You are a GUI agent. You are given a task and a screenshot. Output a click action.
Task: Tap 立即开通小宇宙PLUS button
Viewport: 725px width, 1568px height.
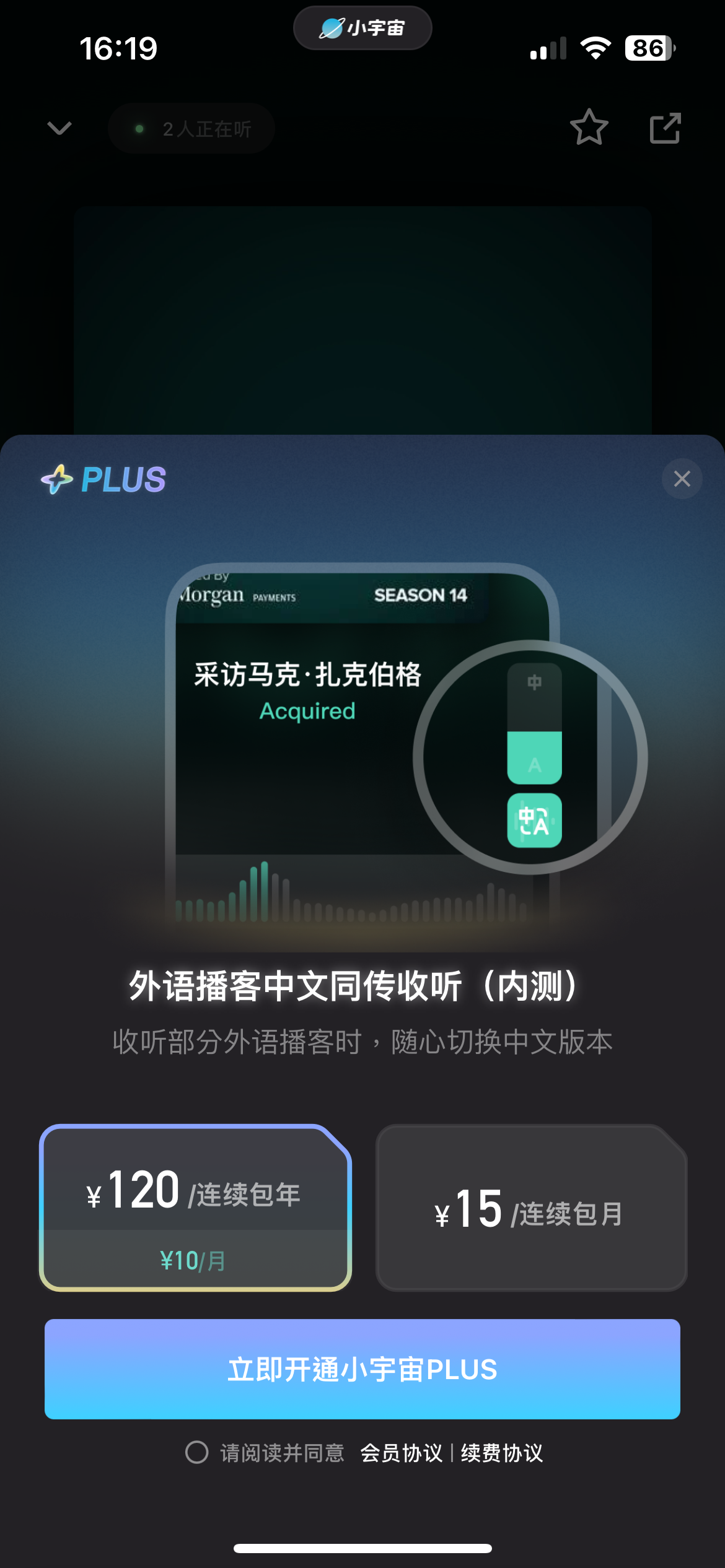[x=362, y=1369]
